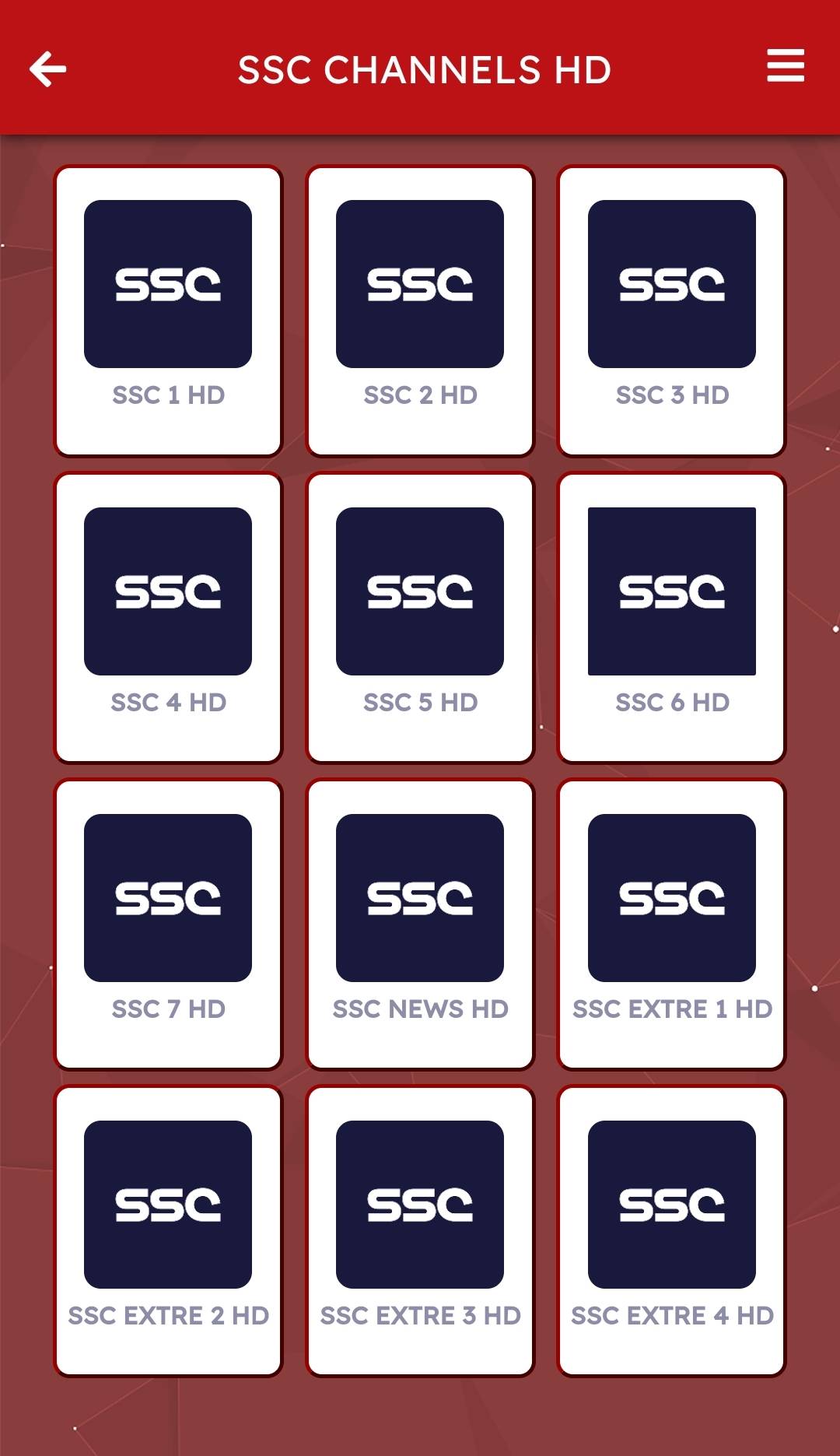Image resolution: width=840 pixels, height=1456 pixels.
Task: Tap the SSC 6 HD tile
Action: (672, 618)
